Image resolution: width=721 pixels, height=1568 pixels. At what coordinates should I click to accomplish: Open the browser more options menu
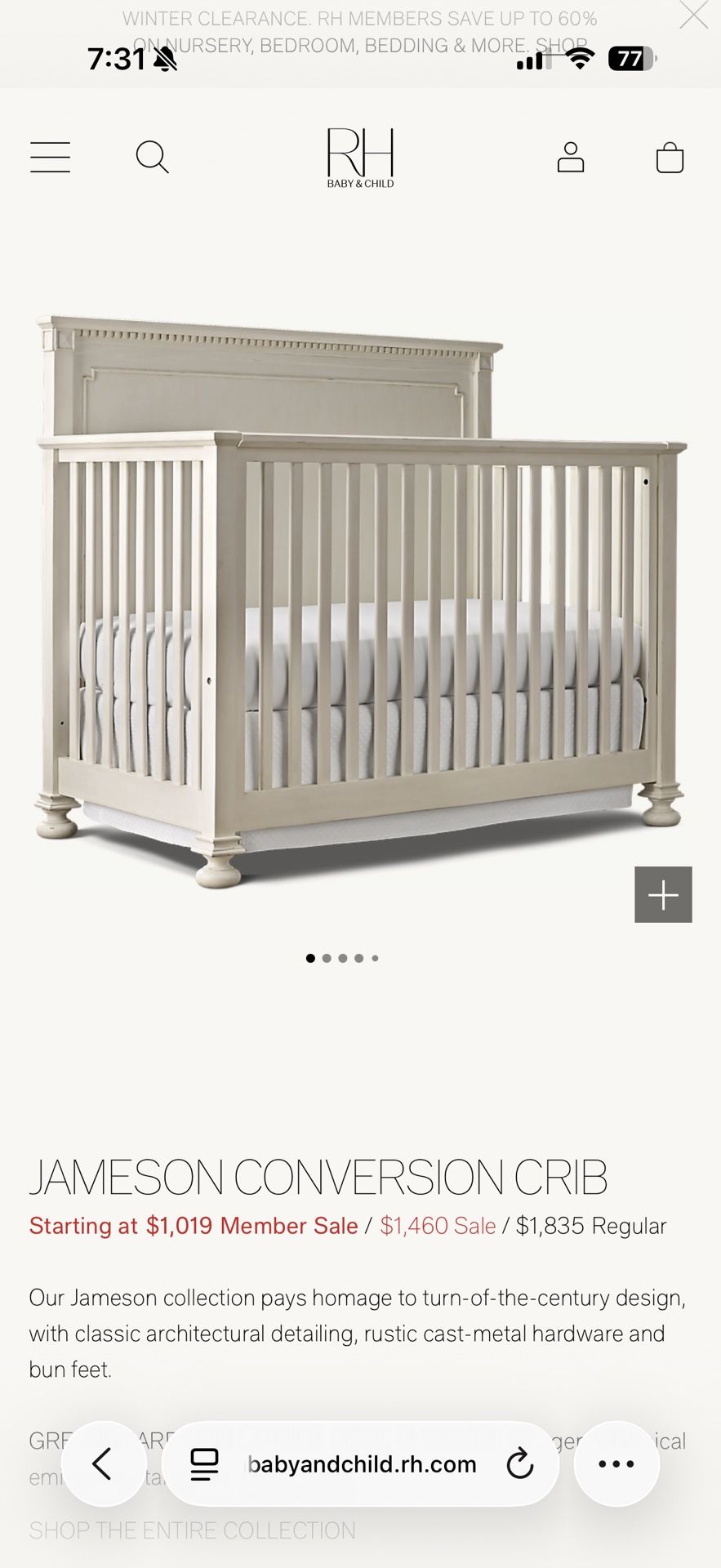pyautogui.click(x=616, y=1464)
